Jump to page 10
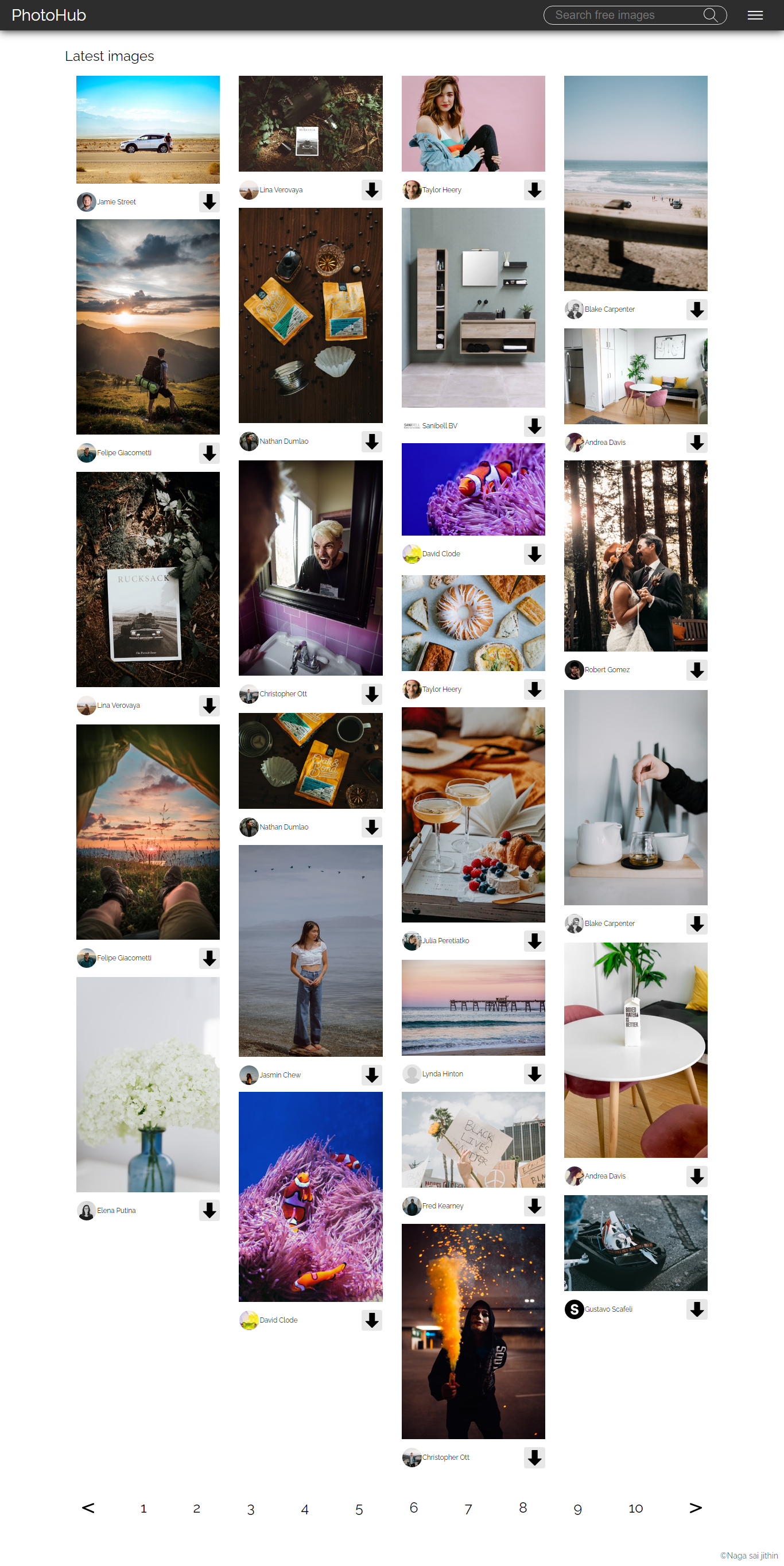784x1566 pixels. point(635,1508)
